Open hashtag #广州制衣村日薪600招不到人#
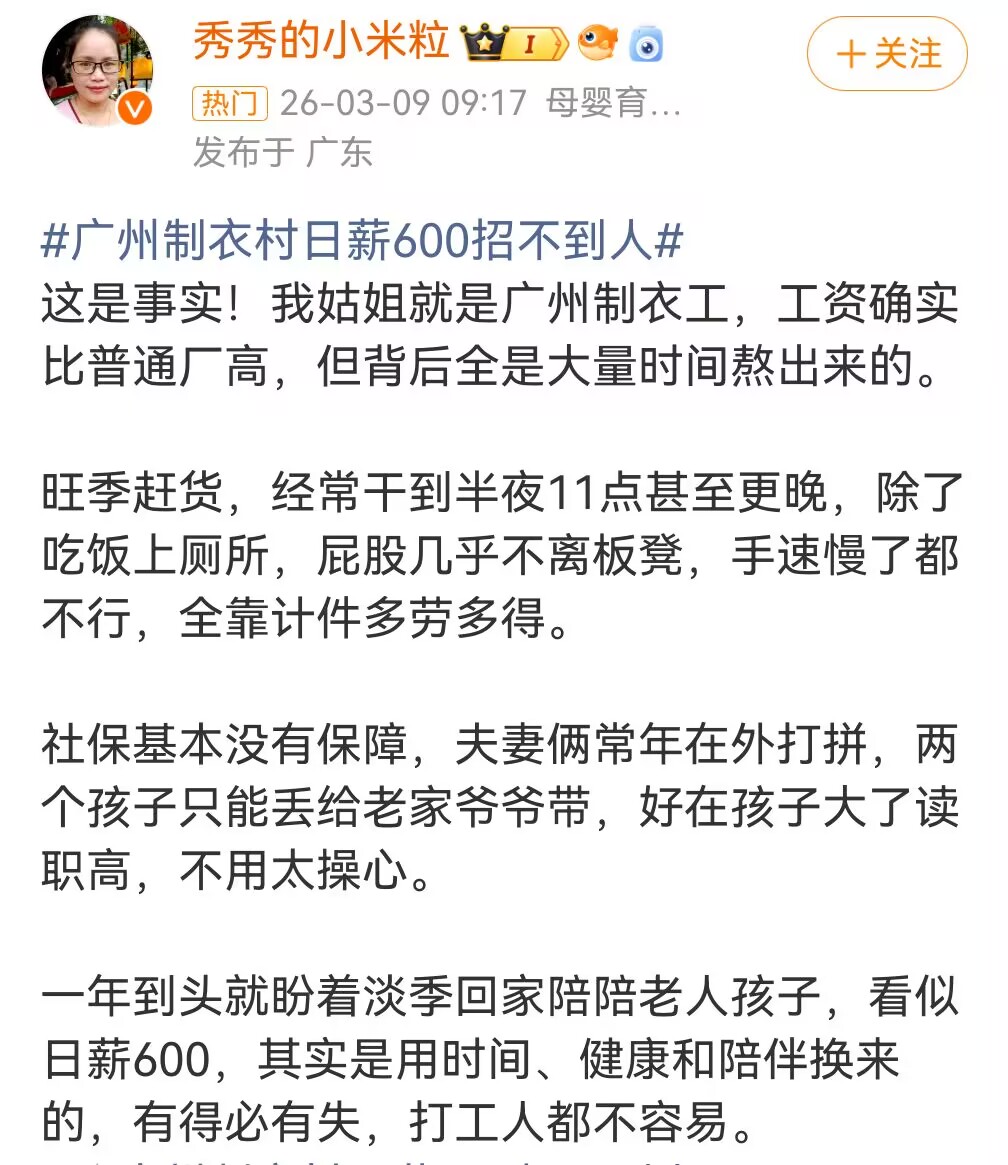Image resolution: width=1008 pixels, height=1165 pixels. pyautogui.click(x=362, y=242)
